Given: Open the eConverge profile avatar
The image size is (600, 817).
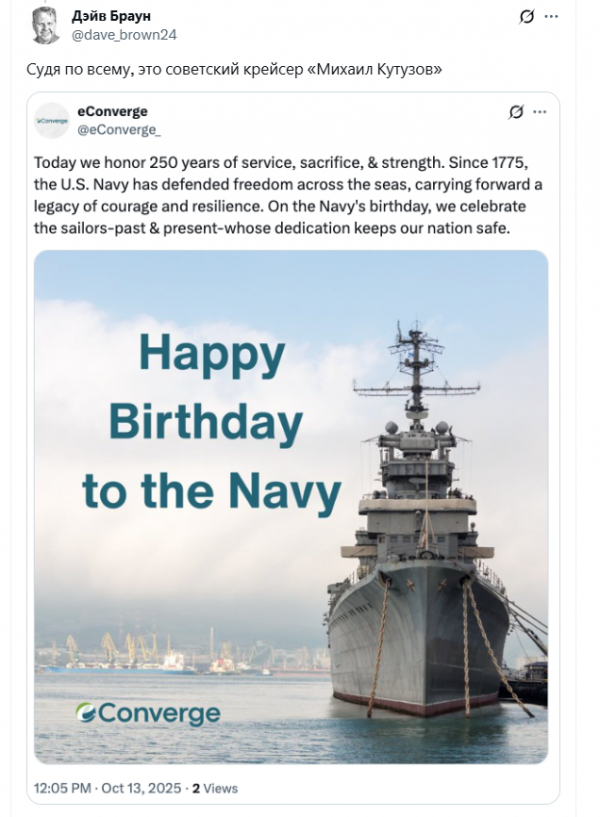Looking at the screenshot, I should (x=51, y=120).
